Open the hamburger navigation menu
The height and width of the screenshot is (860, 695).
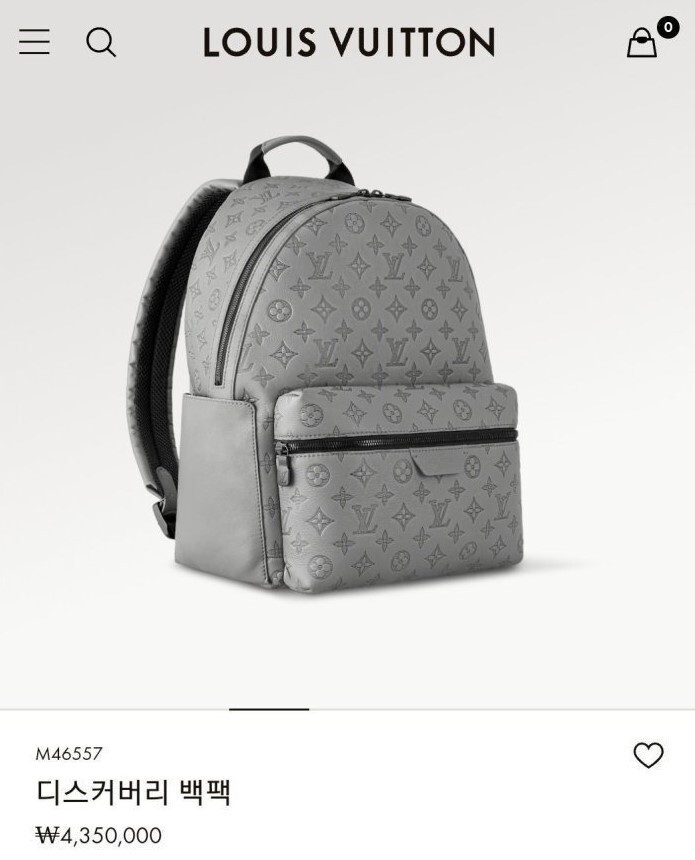tap(34, 42)
